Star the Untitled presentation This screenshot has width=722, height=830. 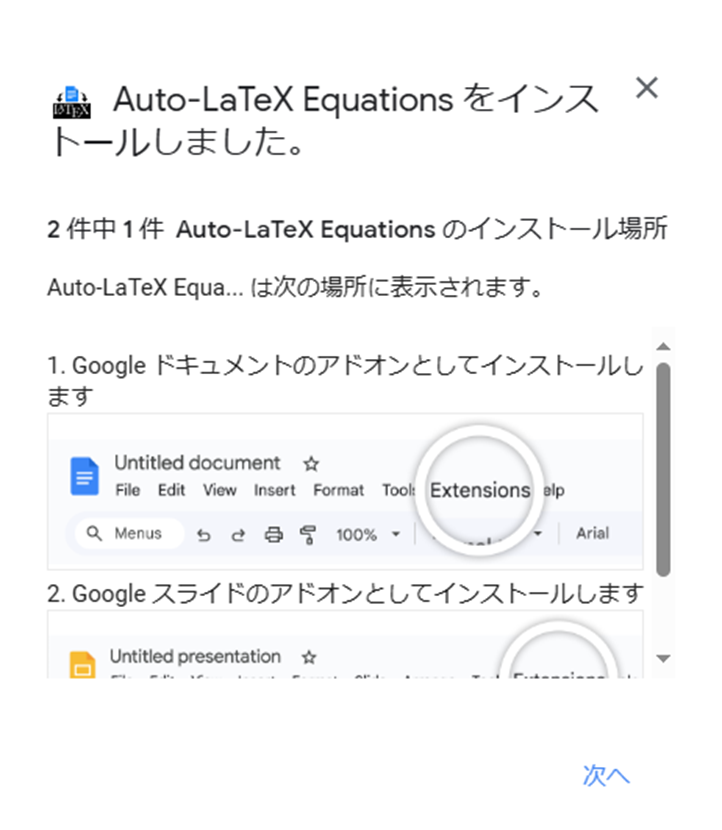[308, 657]
